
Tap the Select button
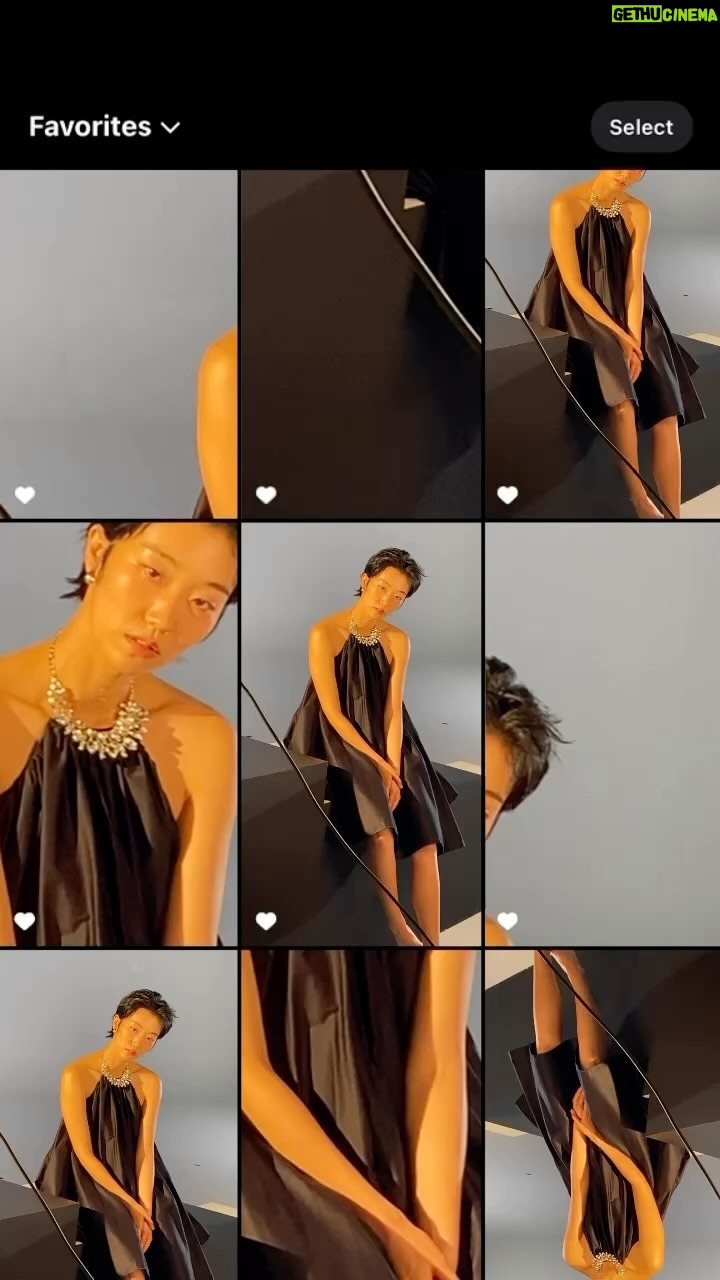coord(641,127)
